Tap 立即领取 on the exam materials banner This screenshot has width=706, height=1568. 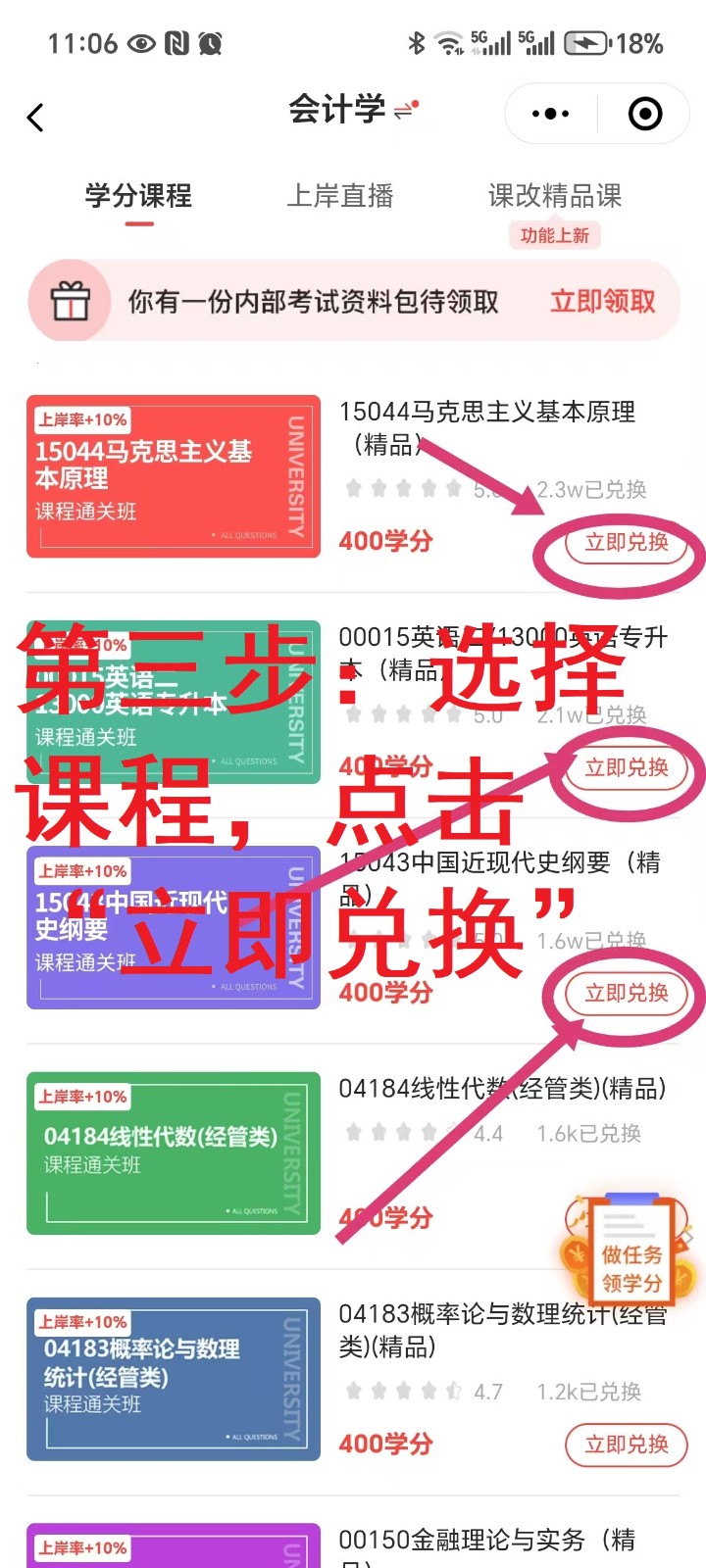pos(602,302)
